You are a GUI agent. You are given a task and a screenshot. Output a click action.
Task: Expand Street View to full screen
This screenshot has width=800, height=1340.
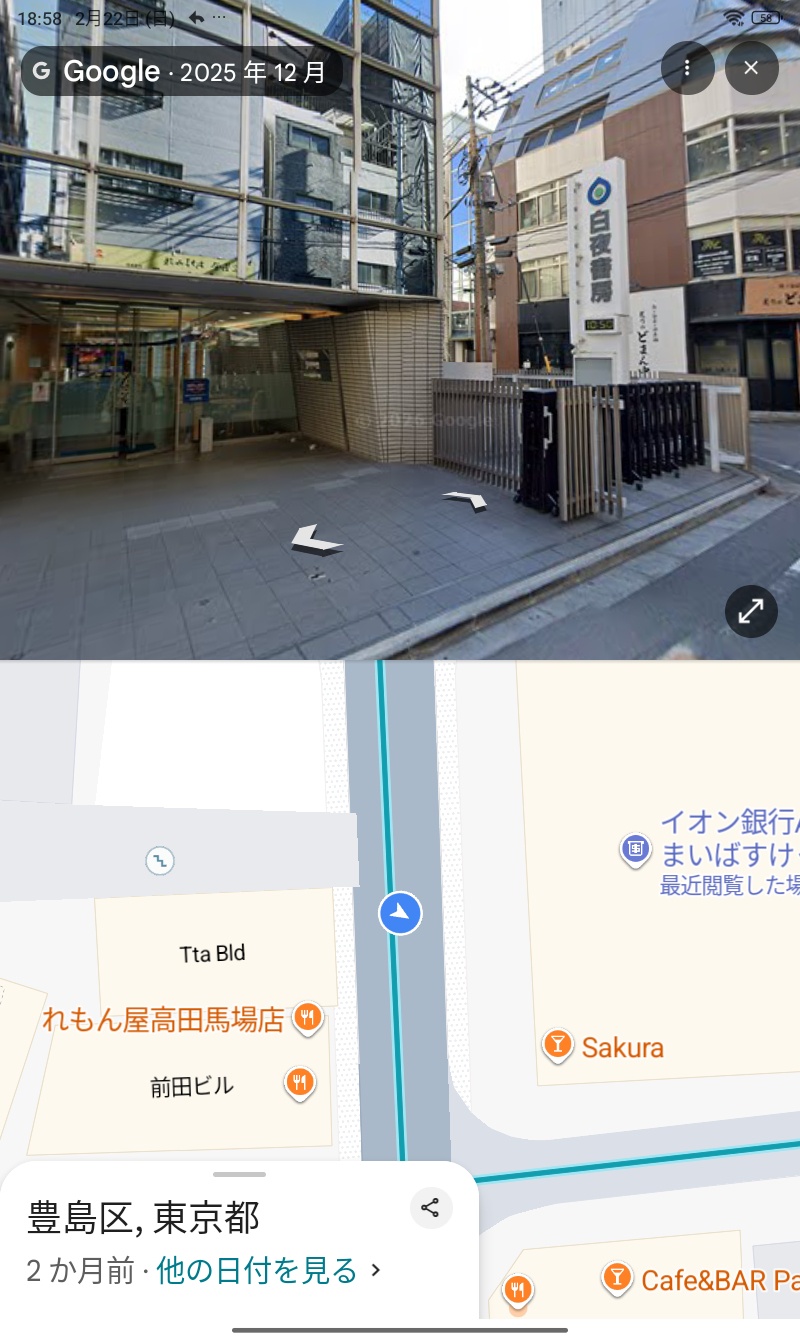pyautogui.click(x=751, y=611)
